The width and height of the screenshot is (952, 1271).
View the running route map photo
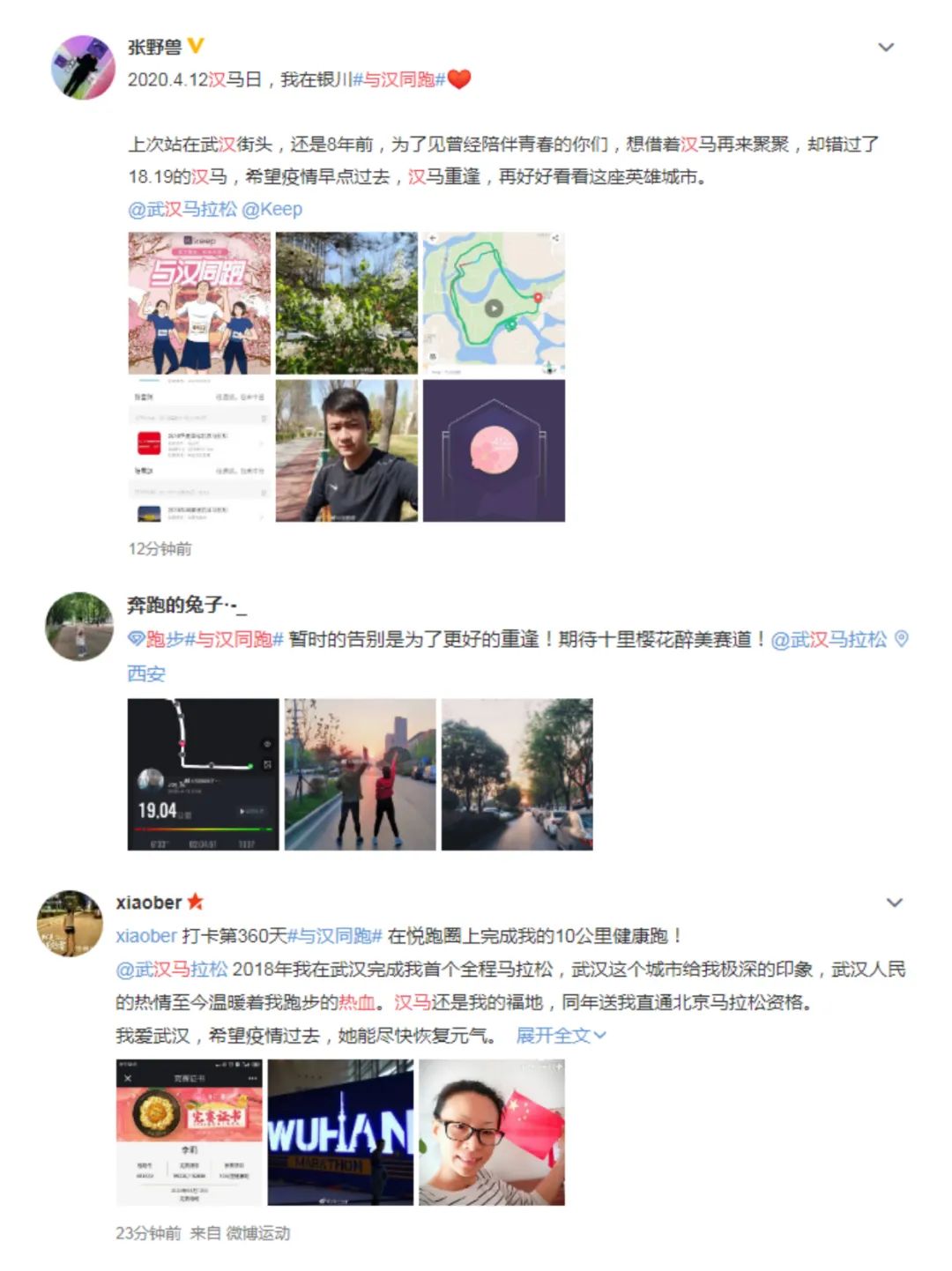coord(494,303)
